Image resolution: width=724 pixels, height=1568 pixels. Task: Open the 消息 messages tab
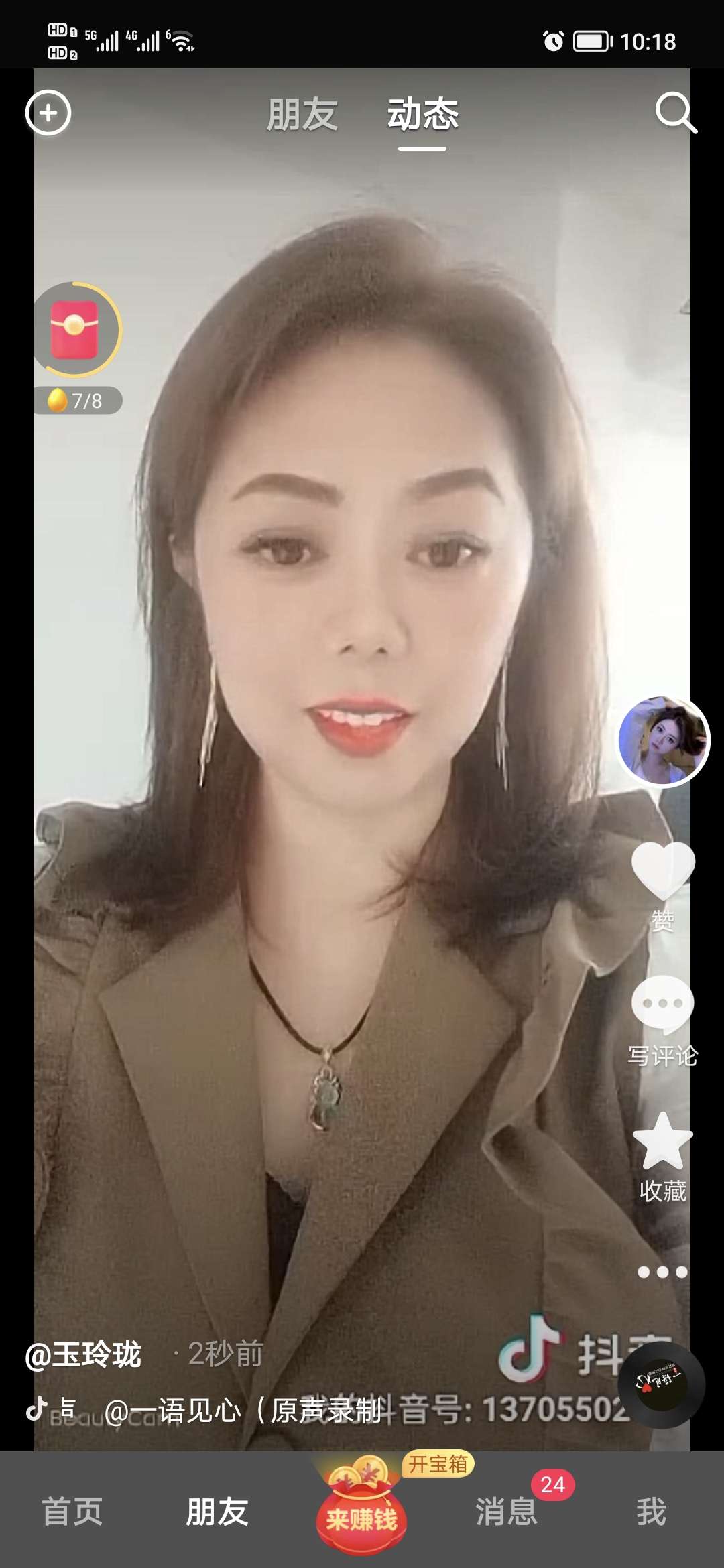click(507, 1512)
